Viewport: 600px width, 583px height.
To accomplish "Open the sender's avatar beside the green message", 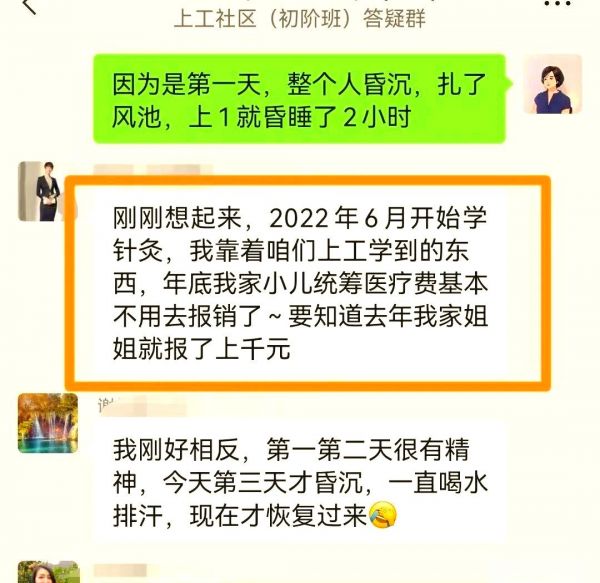I will tap(553, 84).
